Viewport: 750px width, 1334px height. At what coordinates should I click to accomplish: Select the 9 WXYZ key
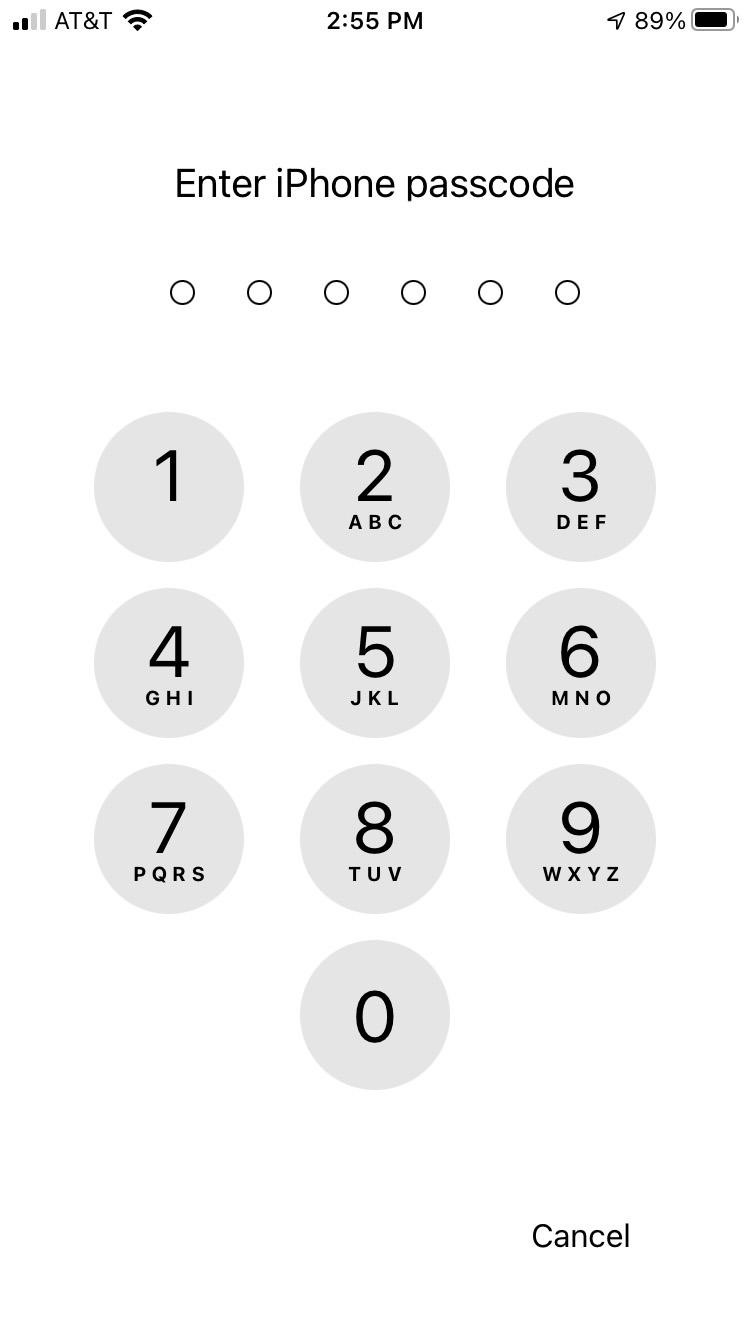pos(581,839)
